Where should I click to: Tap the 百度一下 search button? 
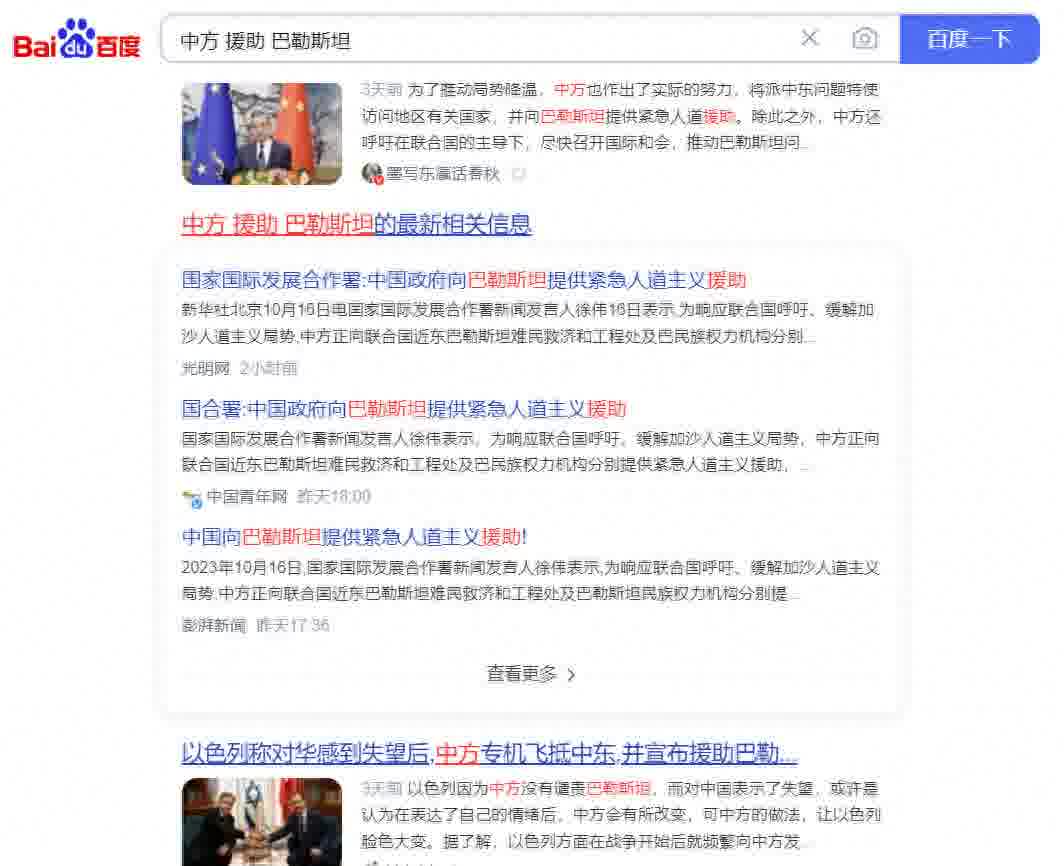tap(969, 39)
